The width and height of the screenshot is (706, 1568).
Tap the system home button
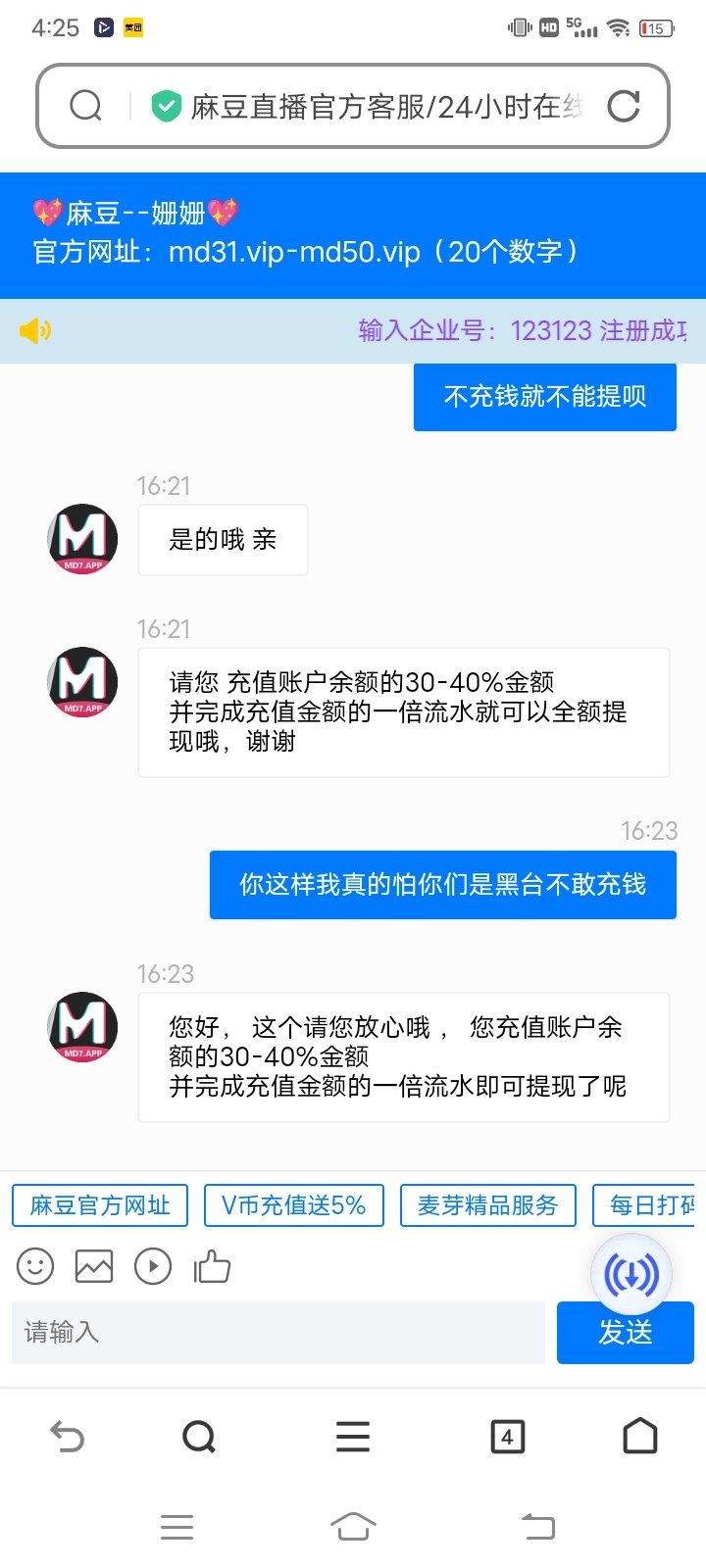pyautogui.click(x=353, y=1526)
